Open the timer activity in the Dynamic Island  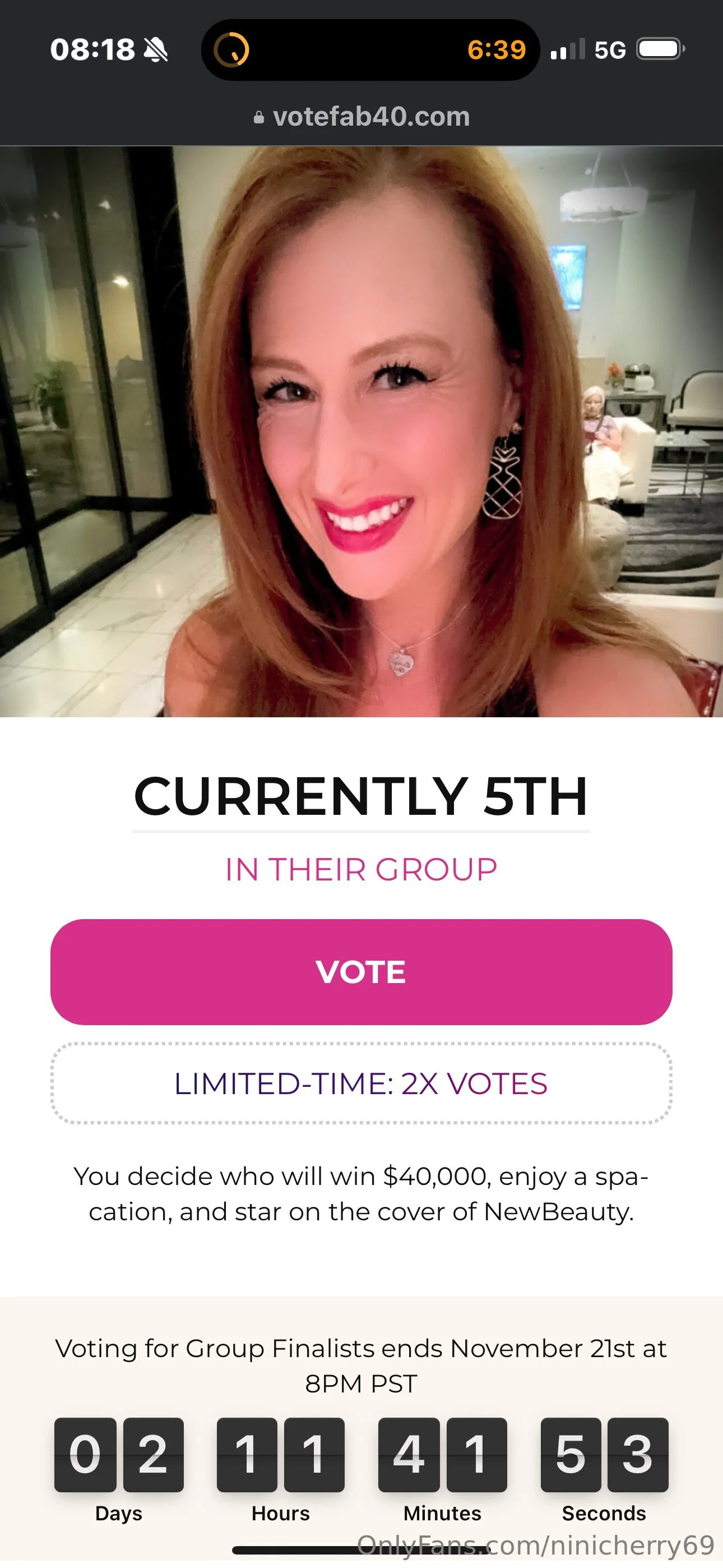click(x=369, y=50)
